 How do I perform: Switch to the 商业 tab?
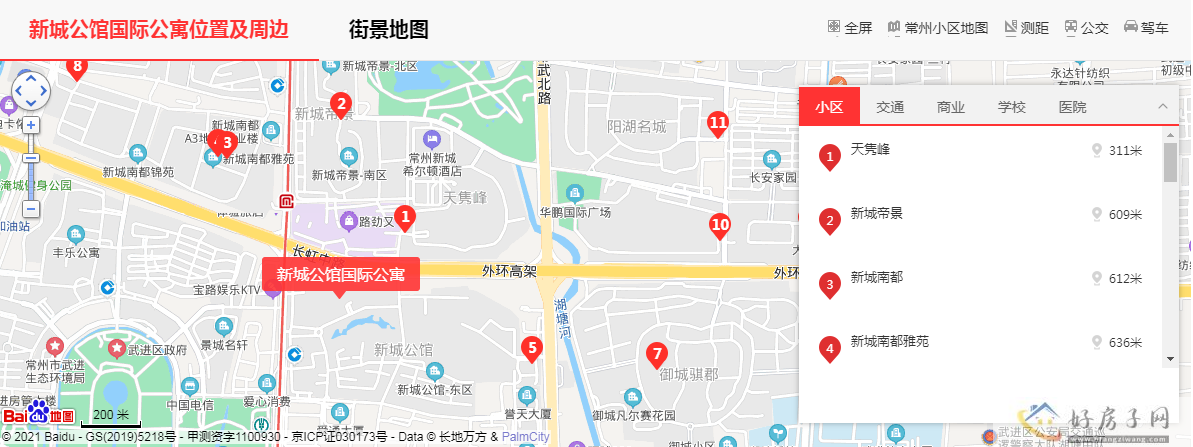pos(951,107)
